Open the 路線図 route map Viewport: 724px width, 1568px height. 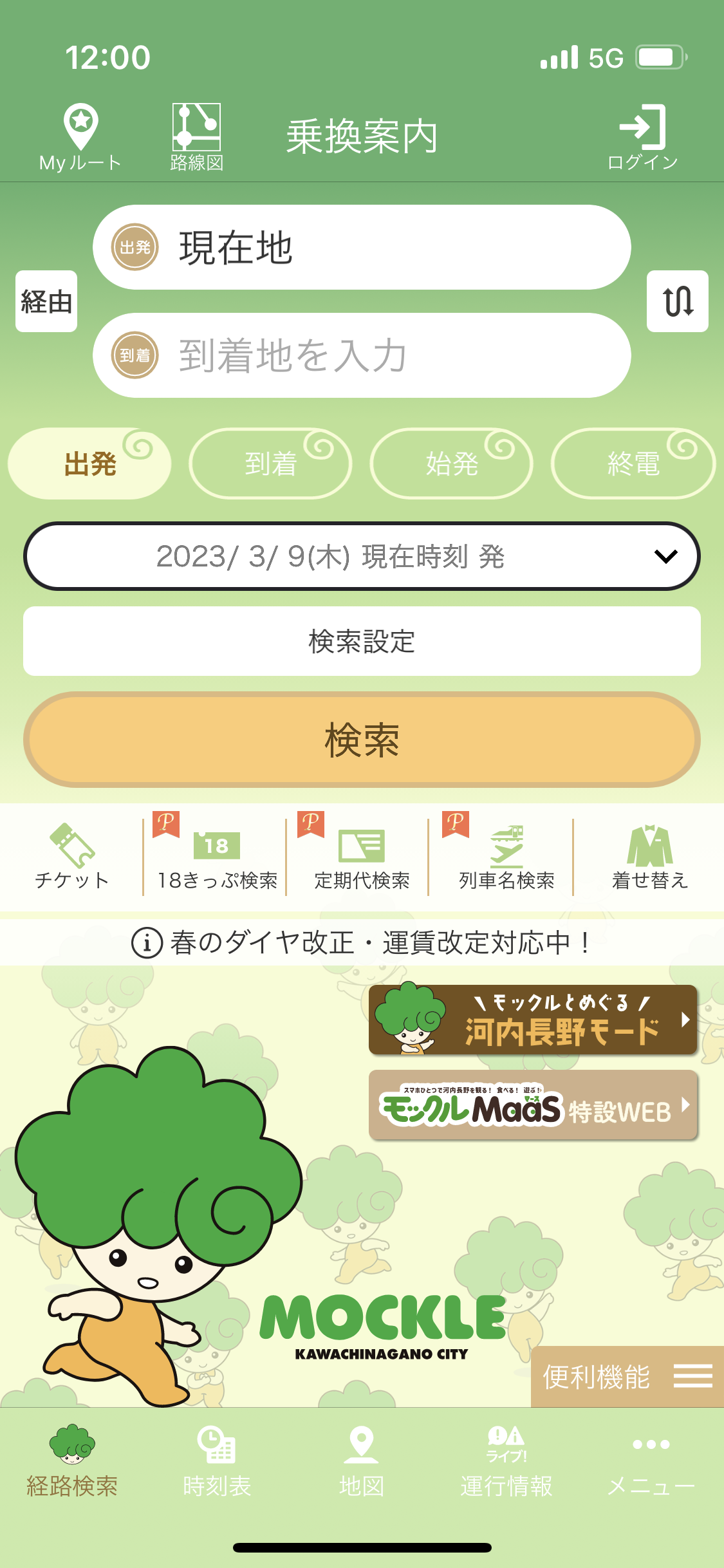pyautogui.click(x=196, y=138)
